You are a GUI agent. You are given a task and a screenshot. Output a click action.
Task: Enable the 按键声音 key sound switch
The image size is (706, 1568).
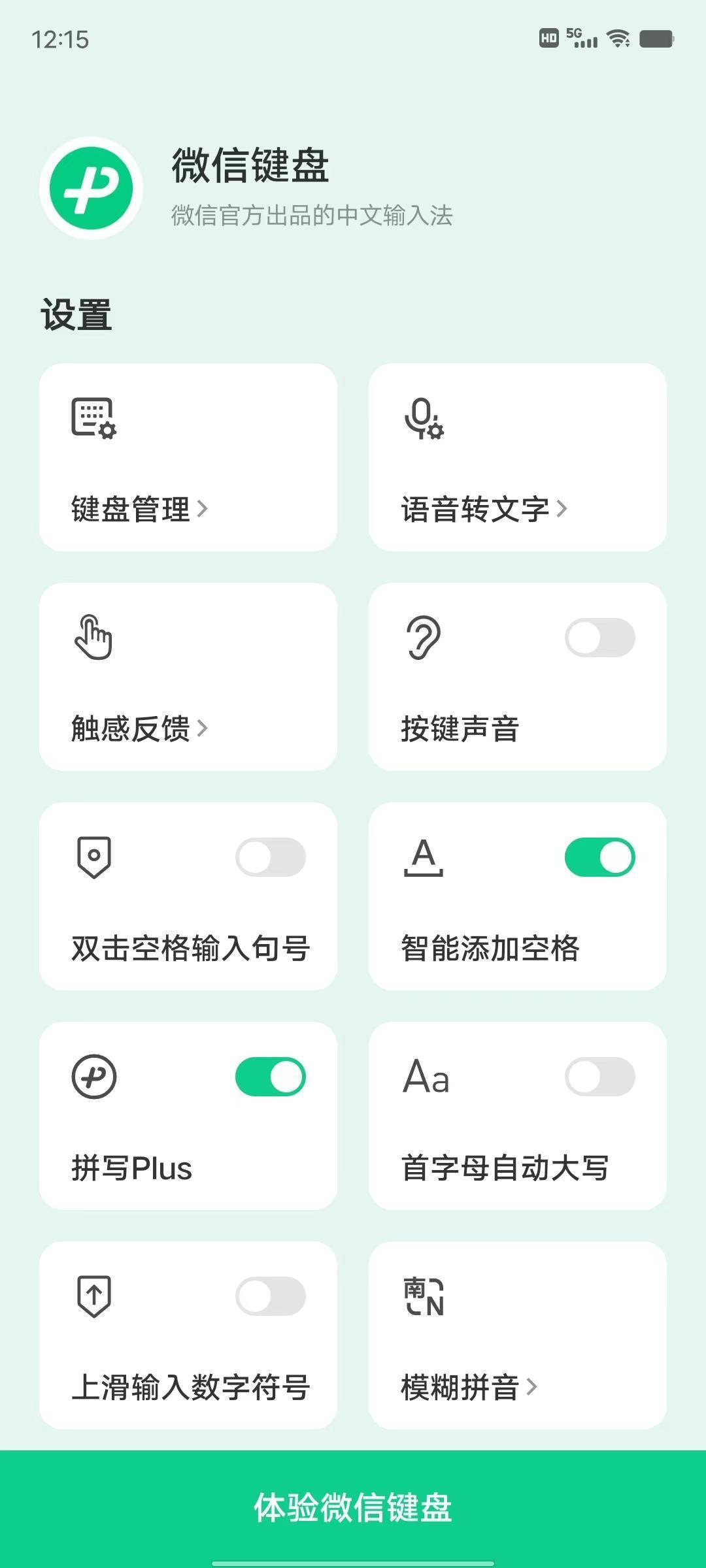(x=599, y=638)
